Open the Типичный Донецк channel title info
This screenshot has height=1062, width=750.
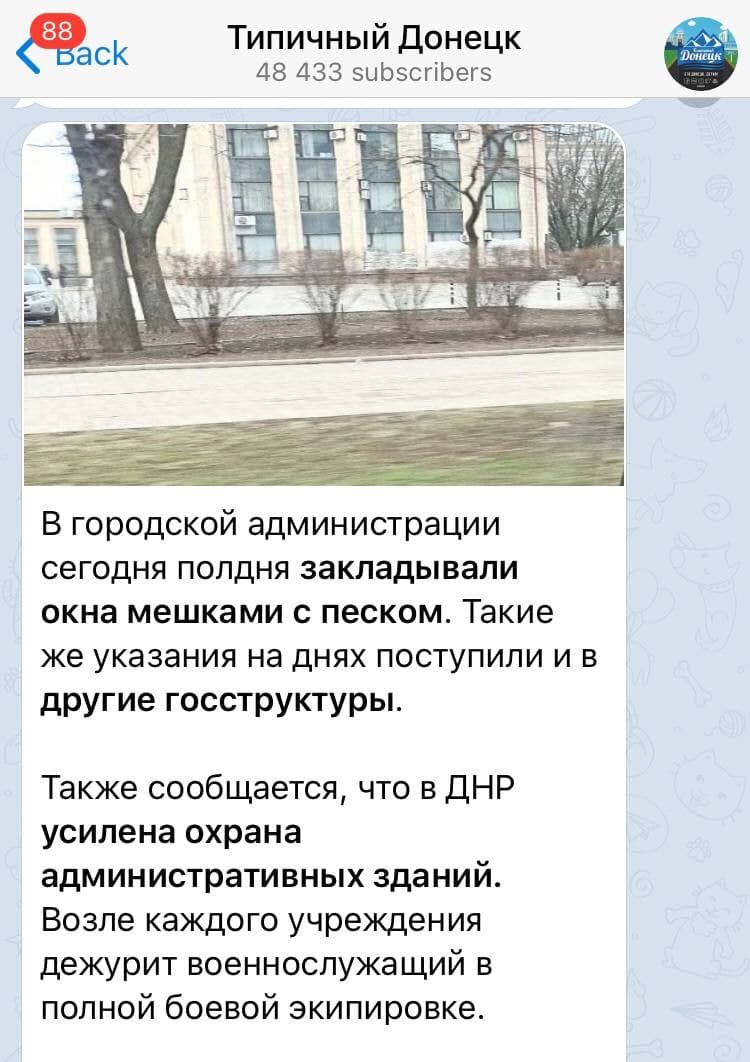(x=374, y=39)
